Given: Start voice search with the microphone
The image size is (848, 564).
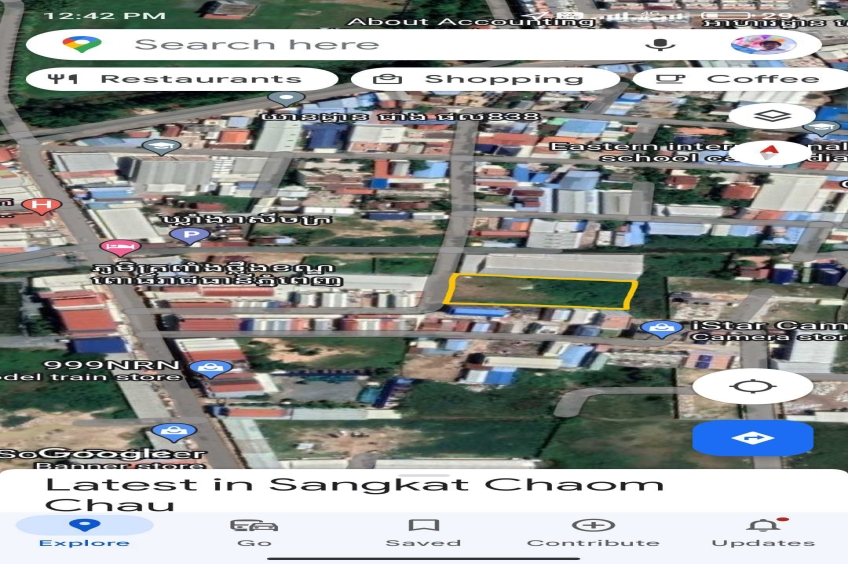Looking at the screenshot, I should (658, 44).
